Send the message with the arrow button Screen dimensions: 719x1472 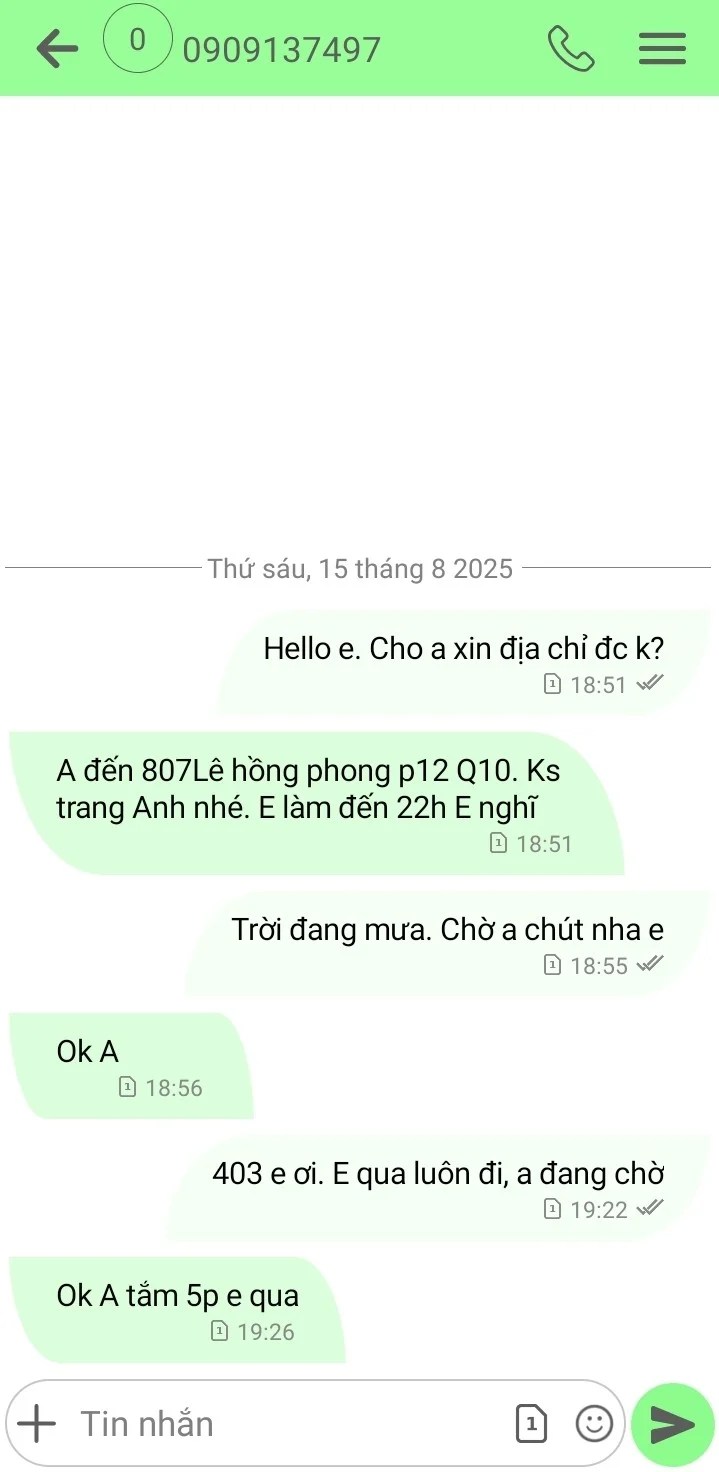pos(673,1423)
